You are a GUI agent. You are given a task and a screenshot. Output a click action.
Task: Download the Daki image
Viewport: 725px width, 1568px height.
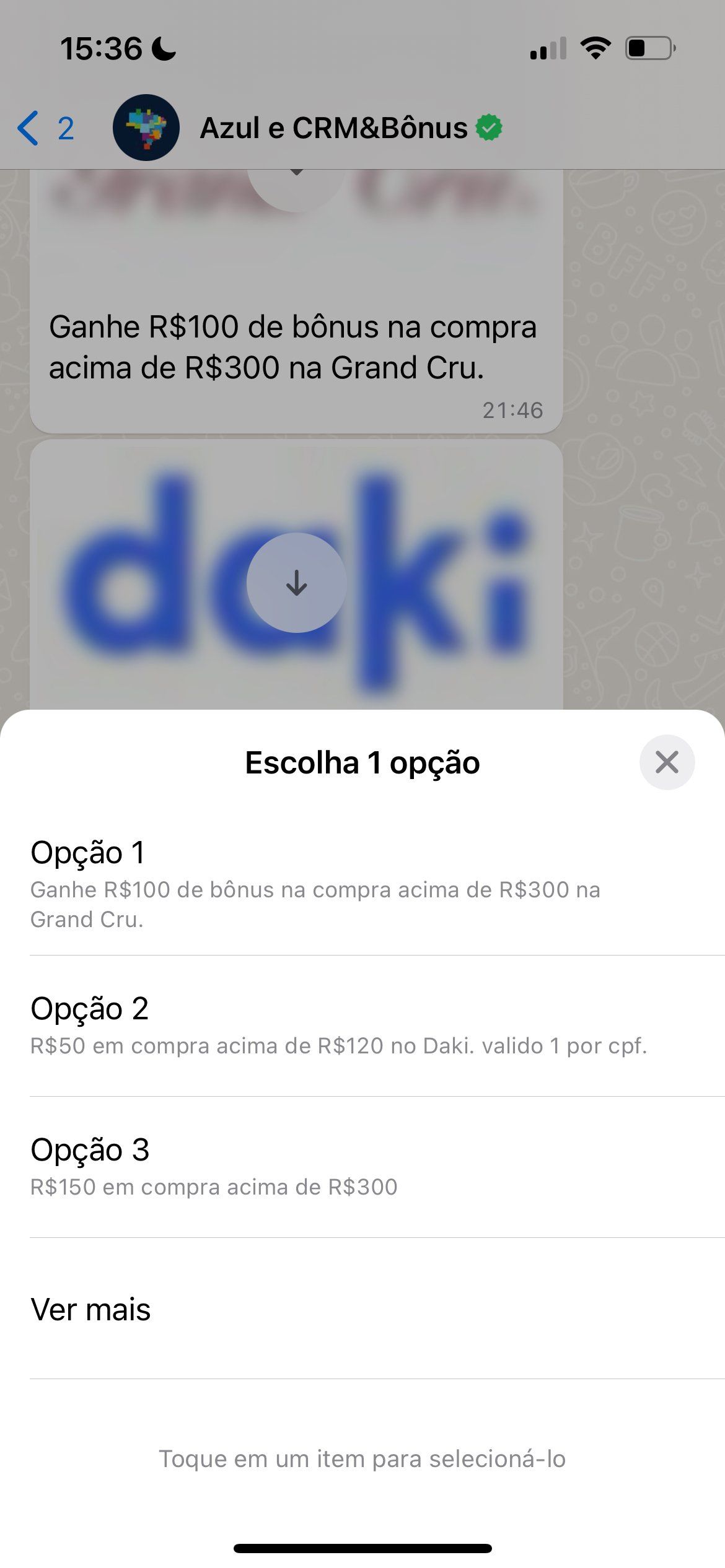(x=296, y=583)
